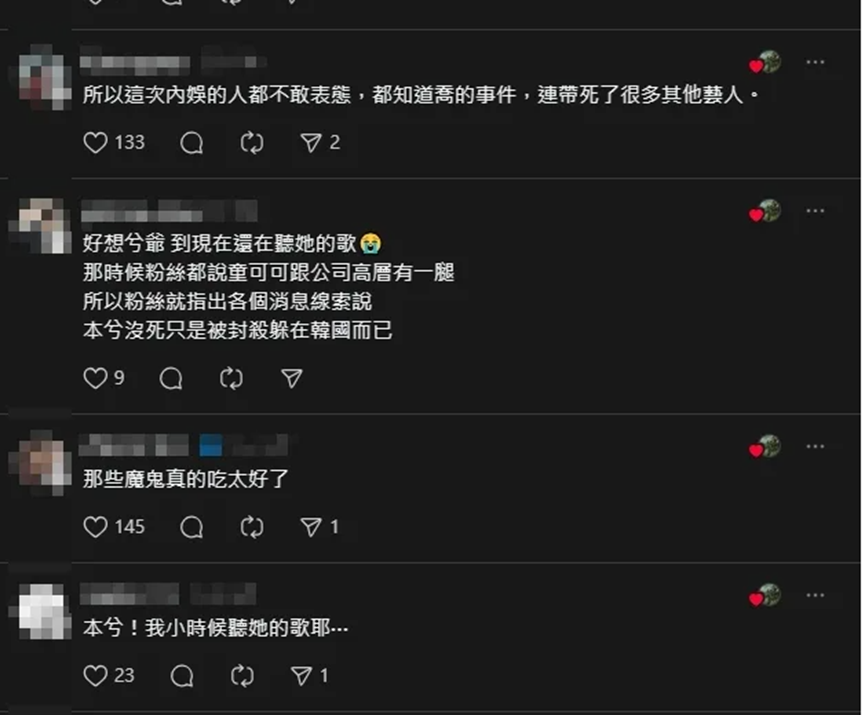This screenshot has height=715, width=865.
Task: Repost the 內娛的人都不敢表態 comment
Action: coord(252,143)
